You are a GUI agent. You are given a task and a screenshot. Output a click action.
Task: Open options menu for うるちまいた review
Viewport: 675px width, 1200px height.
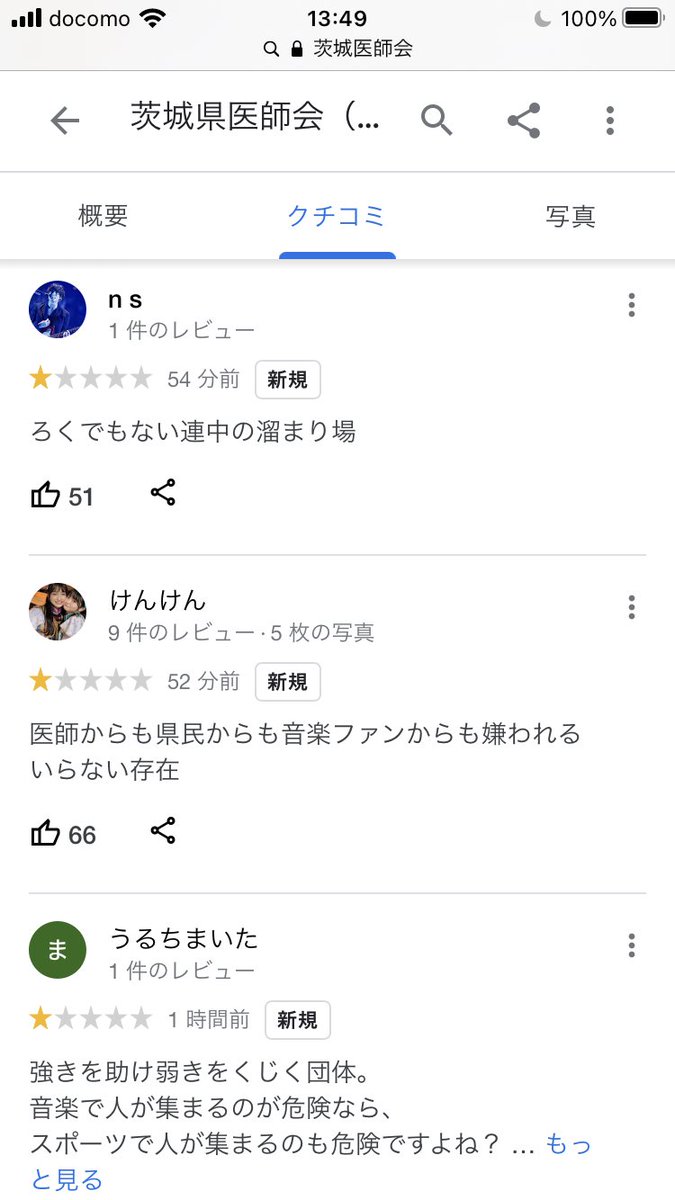pyautogui.click(x=631, y=945)
